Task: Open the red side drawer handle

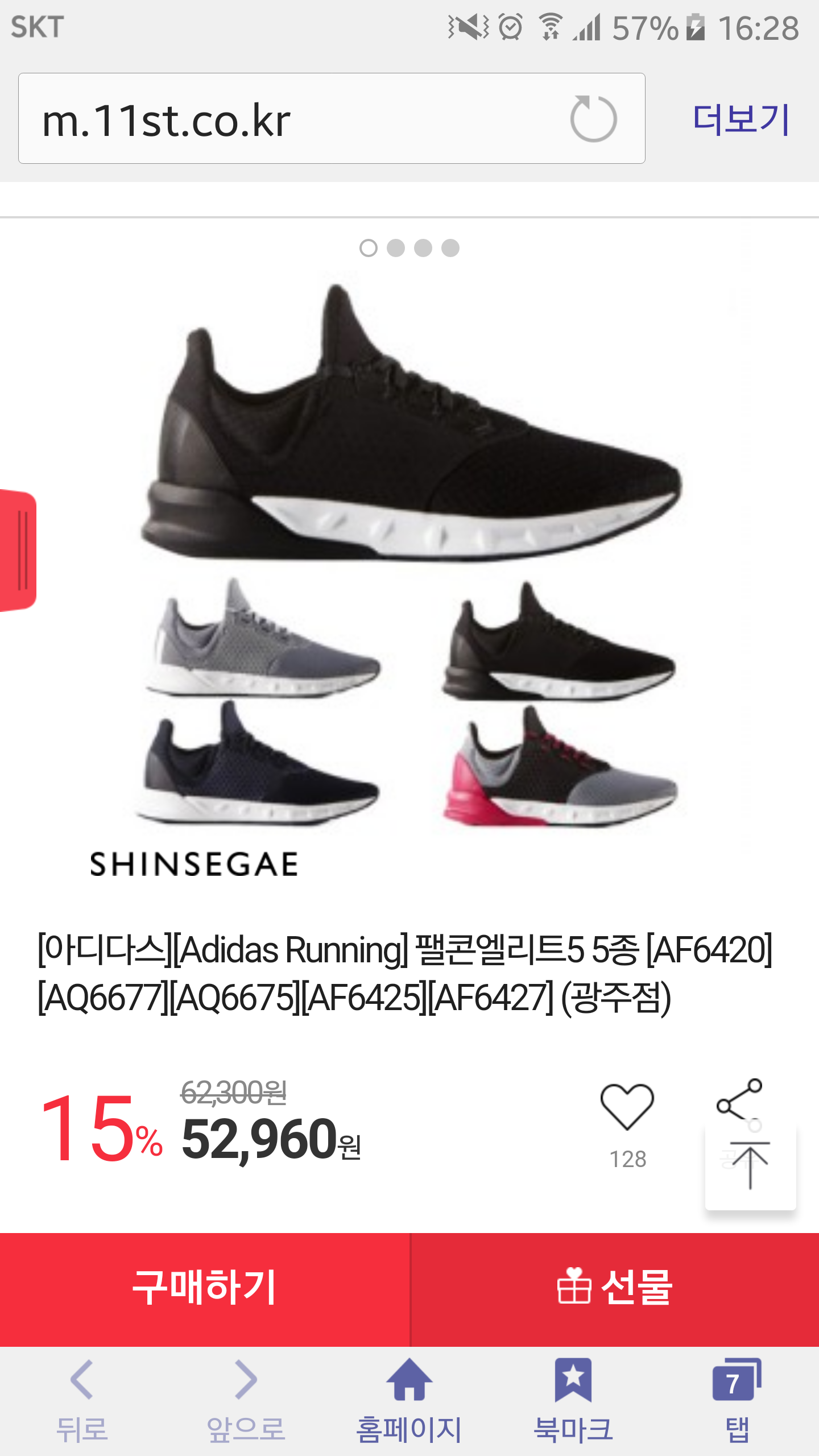Action: [18, 550]
